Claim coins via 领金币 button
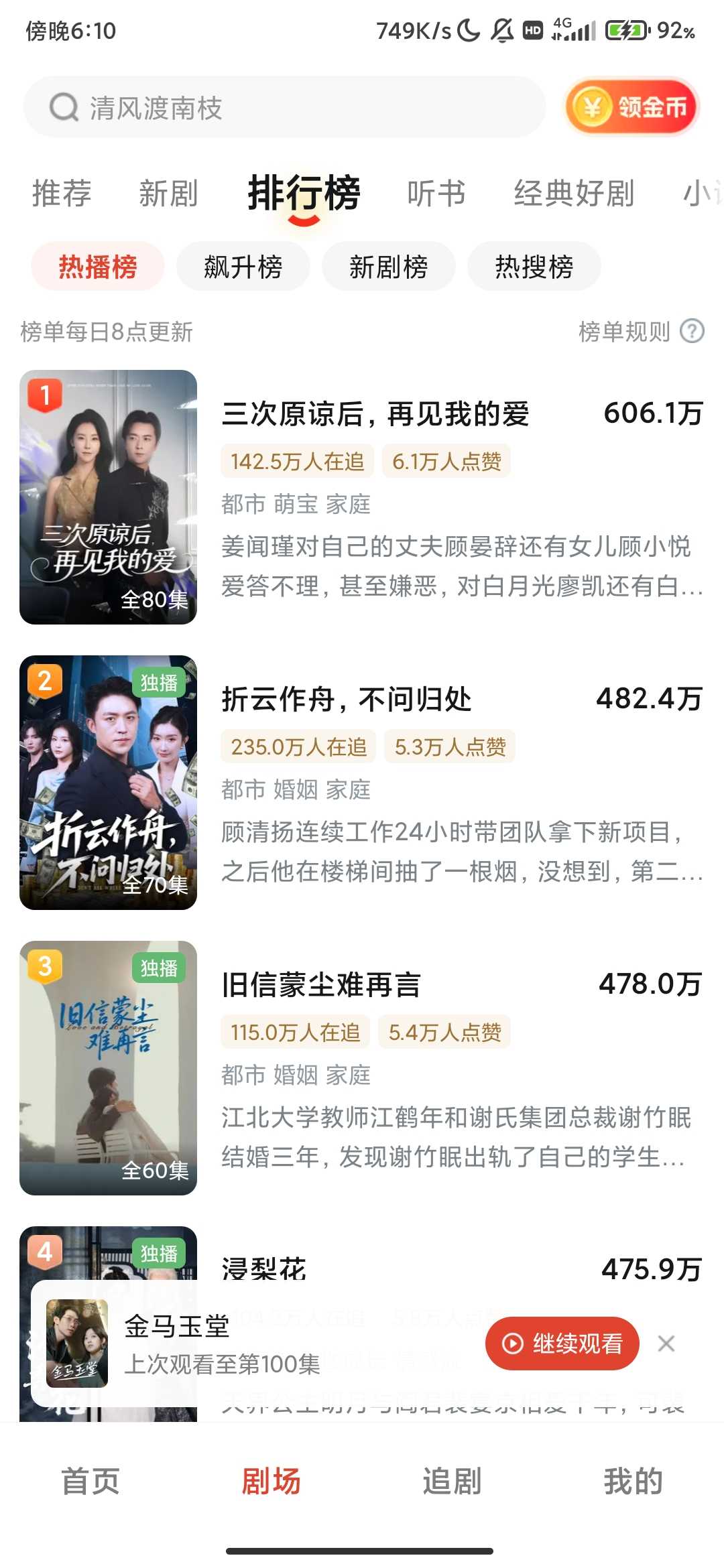Viewport: 724px width, 1568px height. click(631, 107)
